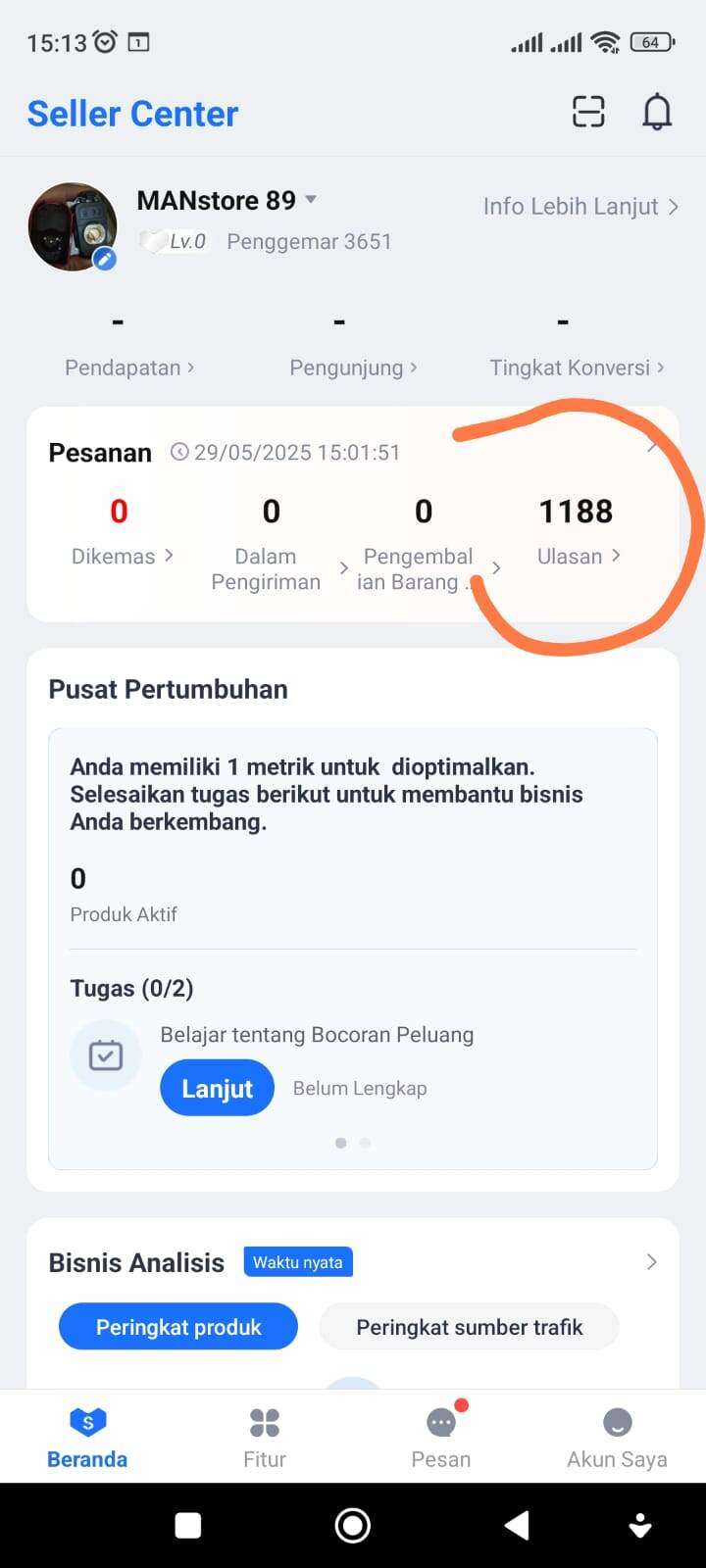
Task: Edit the store profile picture
Action: 105,259
